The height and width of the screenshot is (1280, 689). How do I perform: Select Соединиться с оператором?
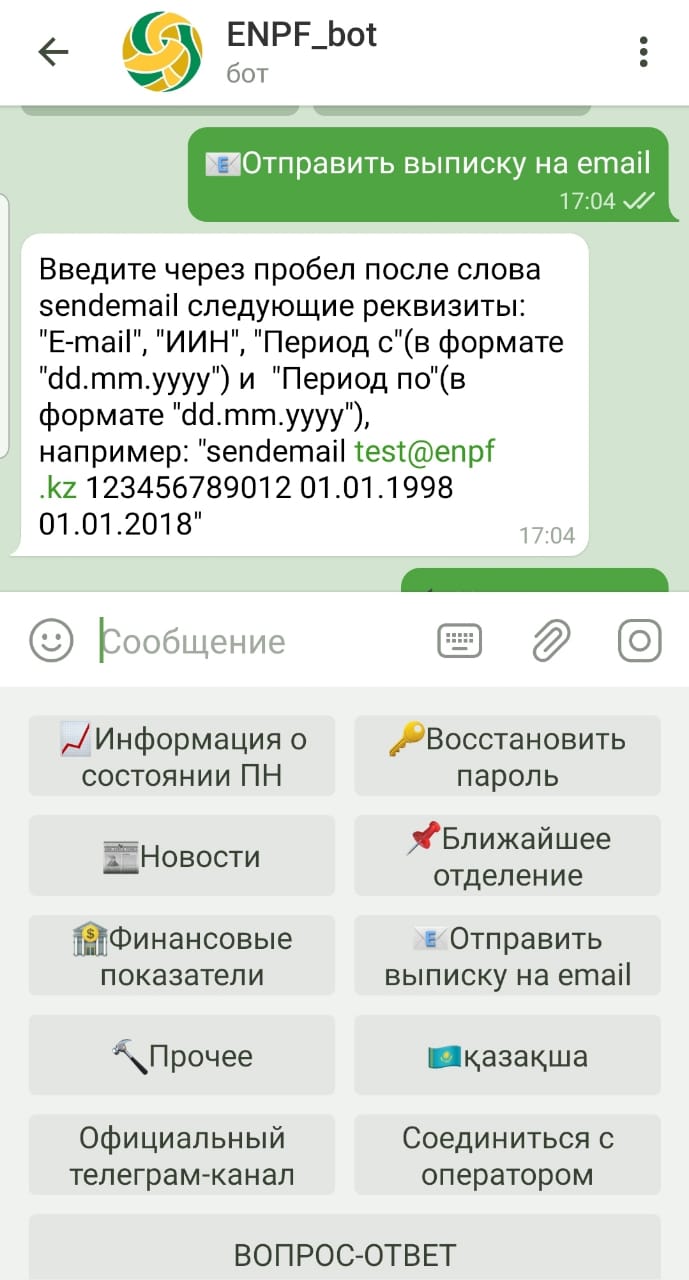pos(507,1156)
